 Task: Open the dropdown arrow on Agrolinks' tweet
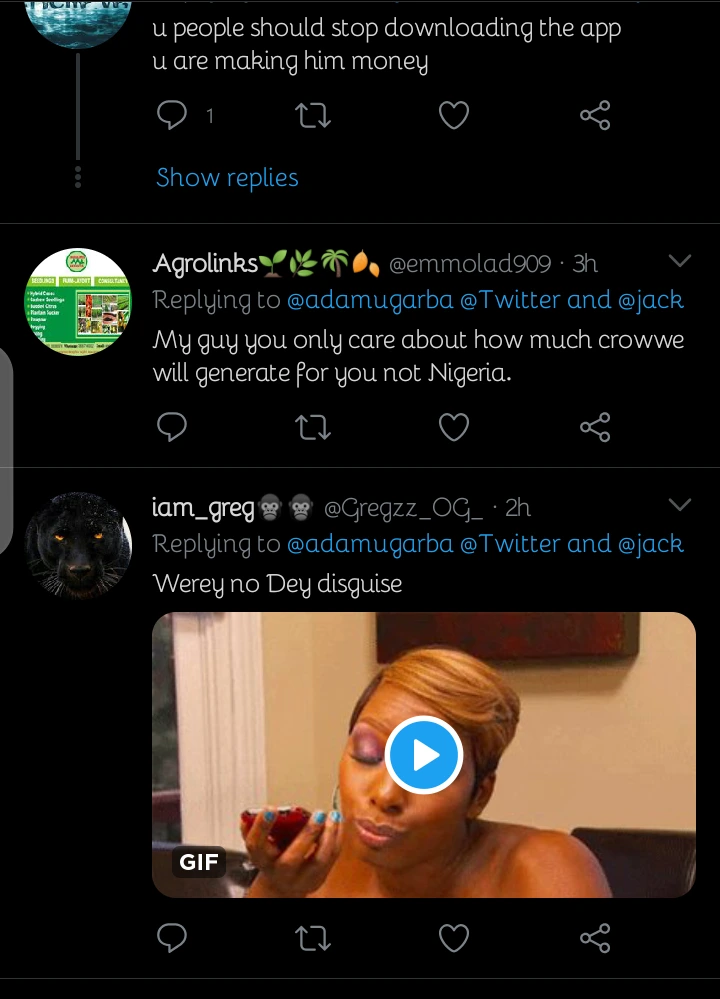(680, 261)
